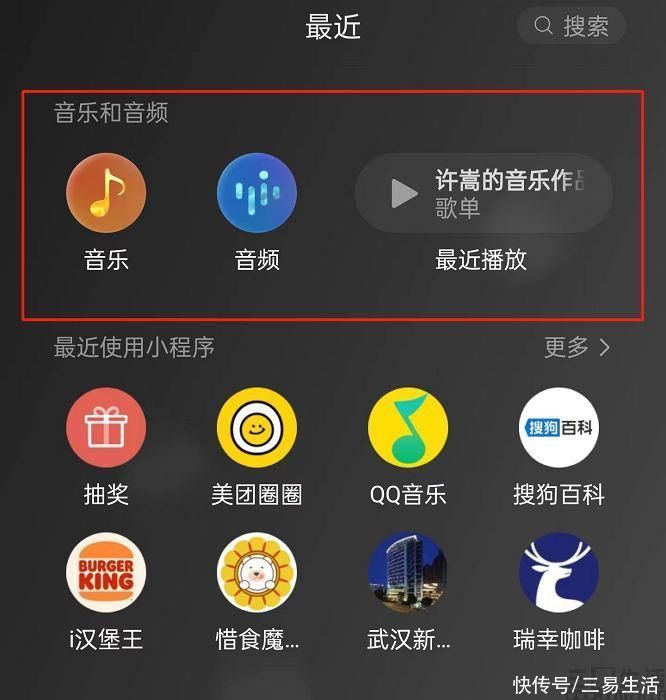Expand 更多 recently used mini programs
The height and width of the screenshot is (700, 666).
577,347
